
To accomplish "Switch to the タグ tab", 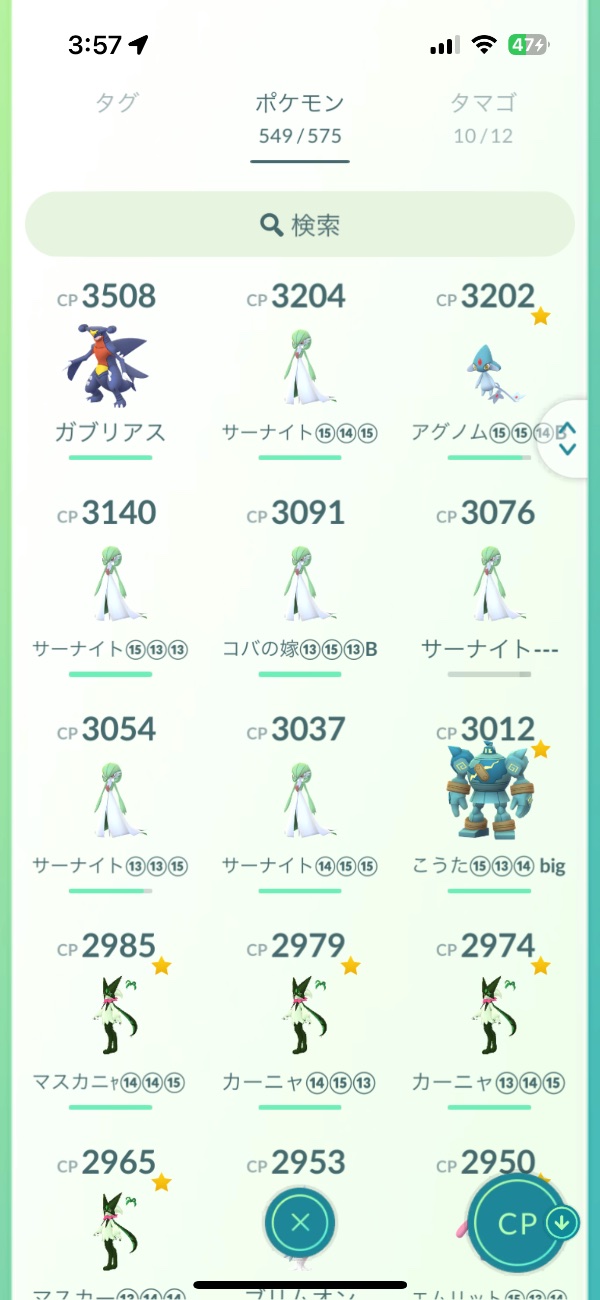I will point(116,103).
